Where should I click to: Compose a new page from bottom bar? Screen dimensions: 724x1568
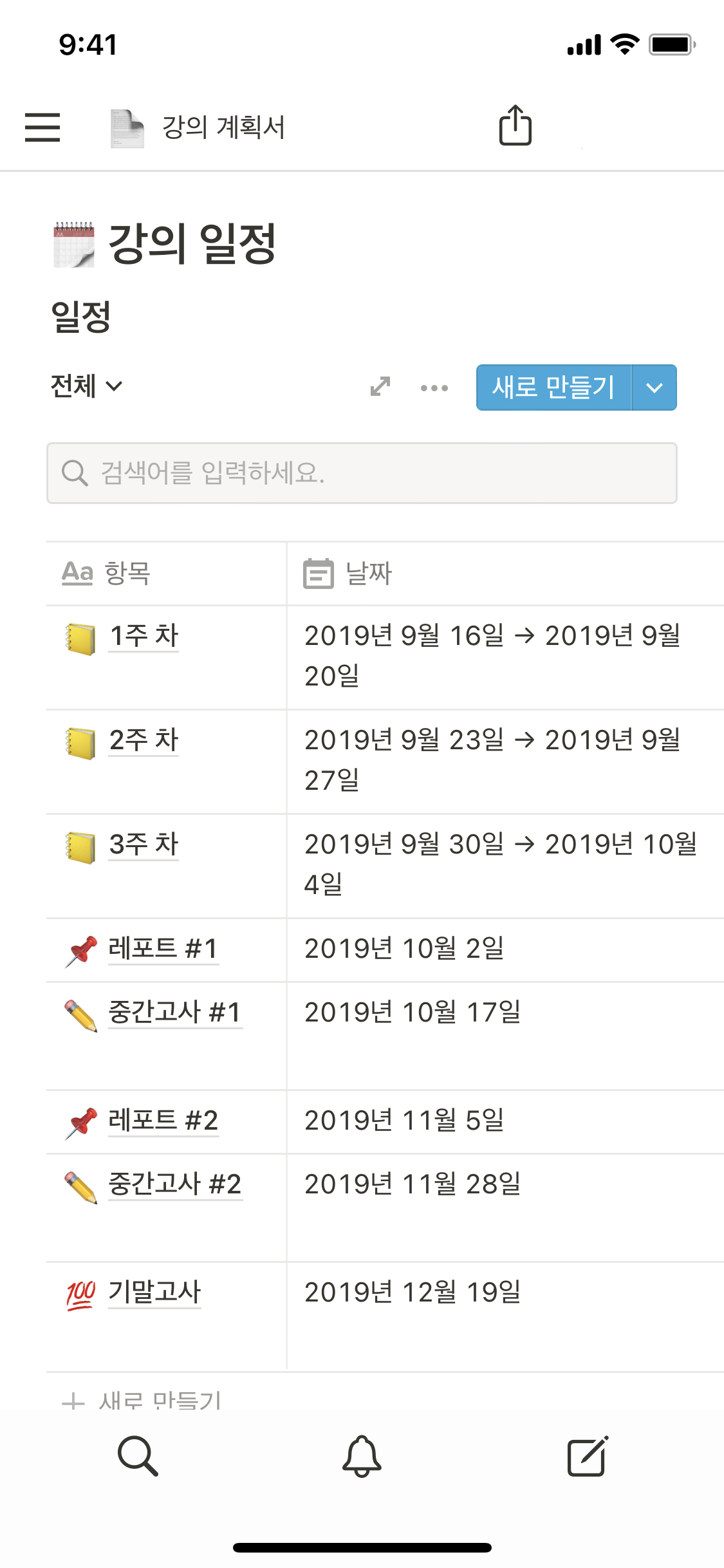click(587, 1456)
